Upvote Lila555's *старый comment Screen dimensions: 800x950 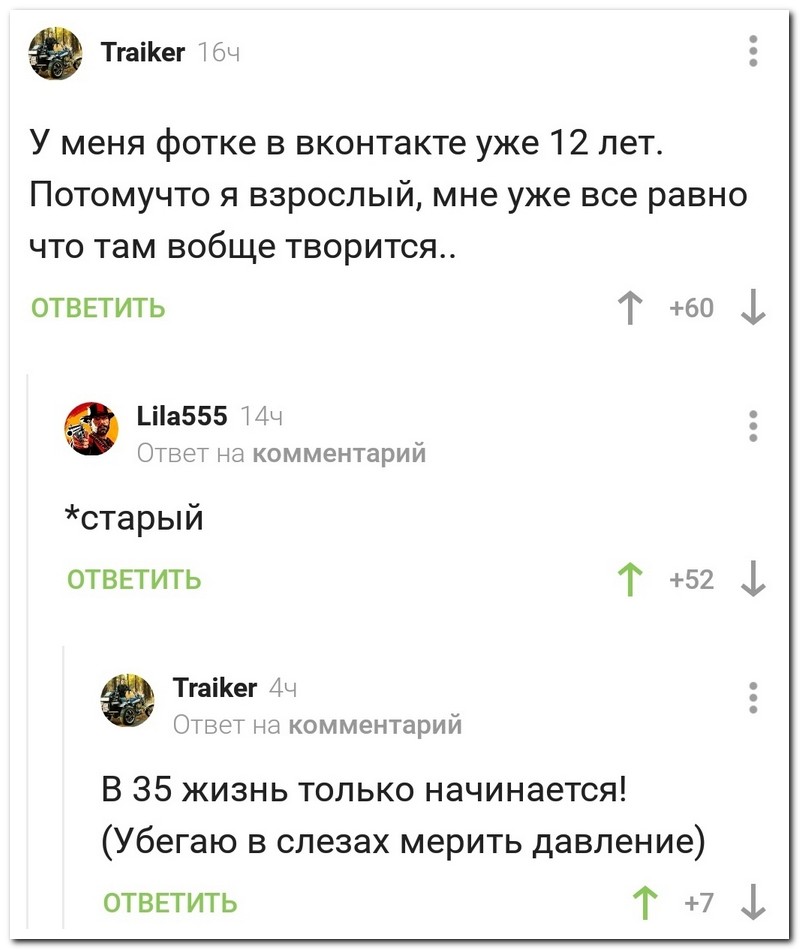[629, 579]
